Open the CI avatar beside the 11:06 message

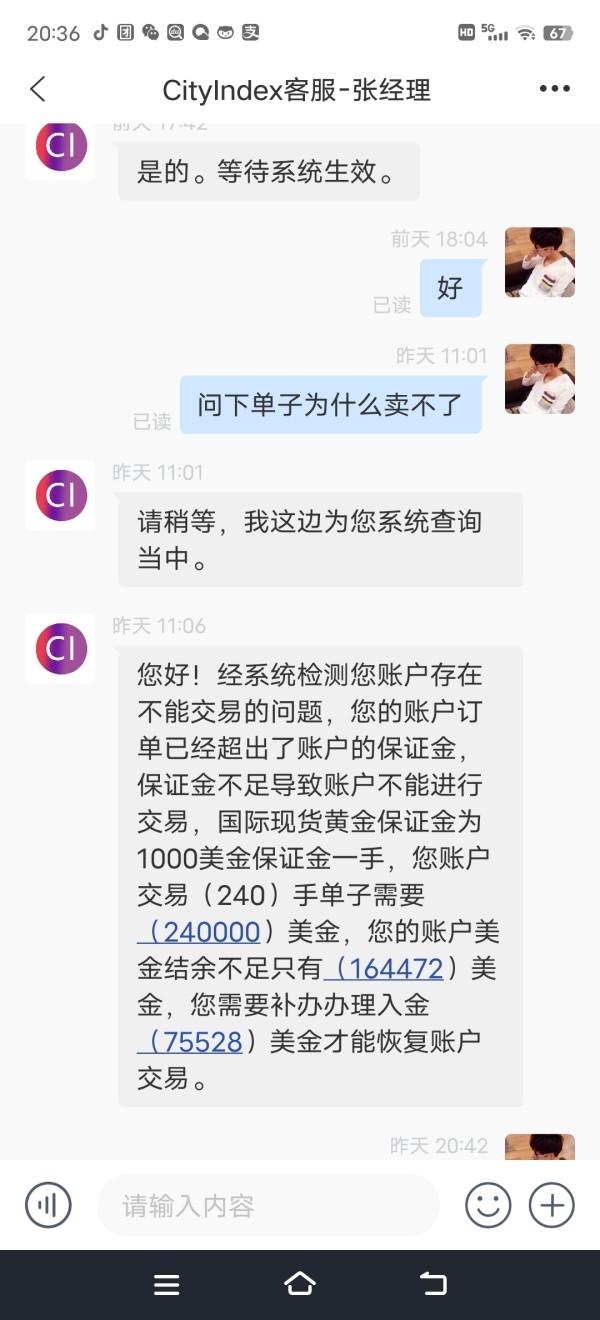pos(61,649)
